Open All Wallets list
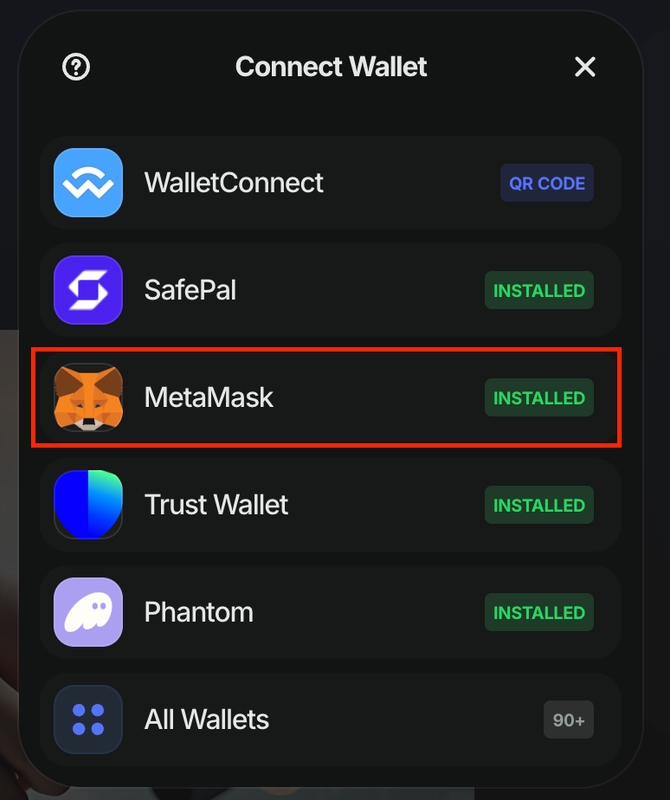 (x=330, y=719)
